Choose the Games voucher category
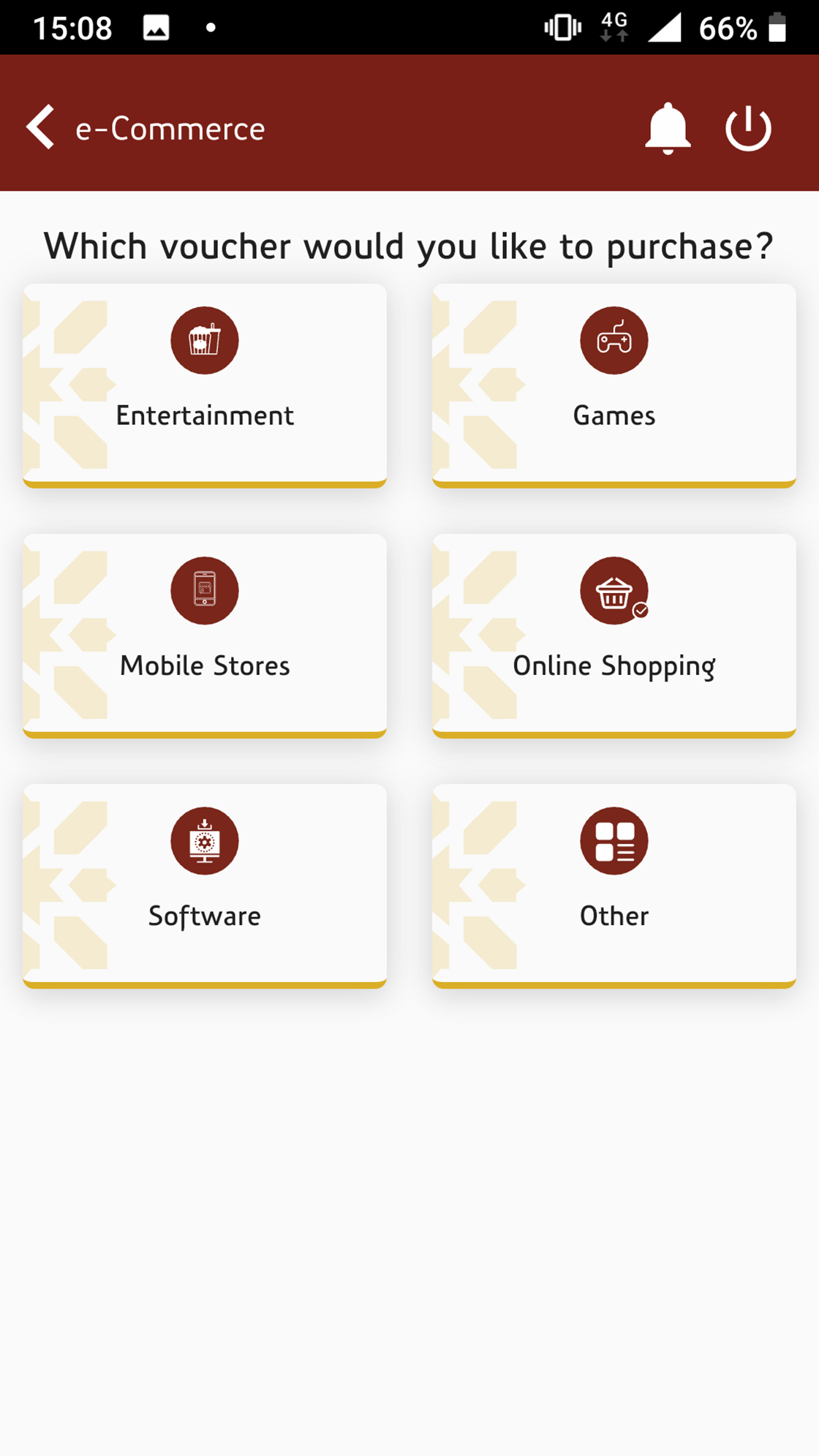The width and height of the screenshot is (819, 1456). [x=614, y=385]
